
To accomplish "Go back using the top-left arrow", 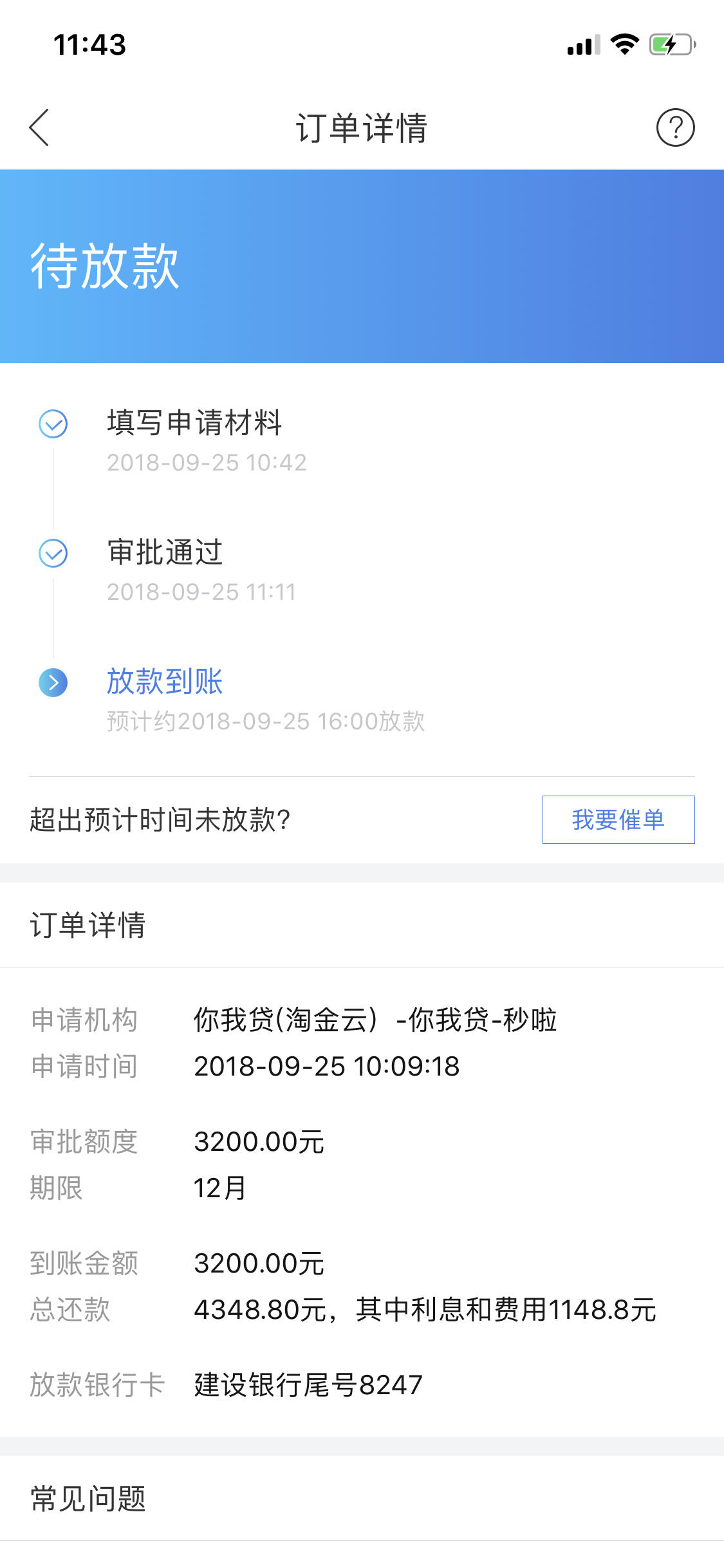I will click(39, 127).
